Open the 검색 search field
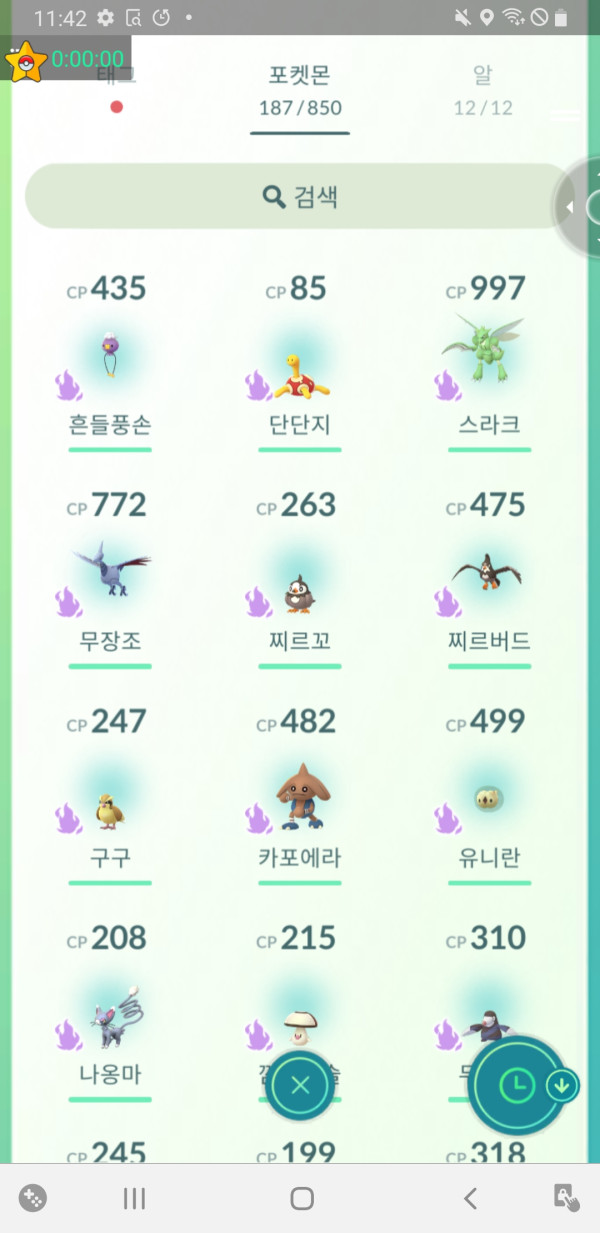Image resolution: width=600 pixels, height=1233 pixels. [298, 197]
